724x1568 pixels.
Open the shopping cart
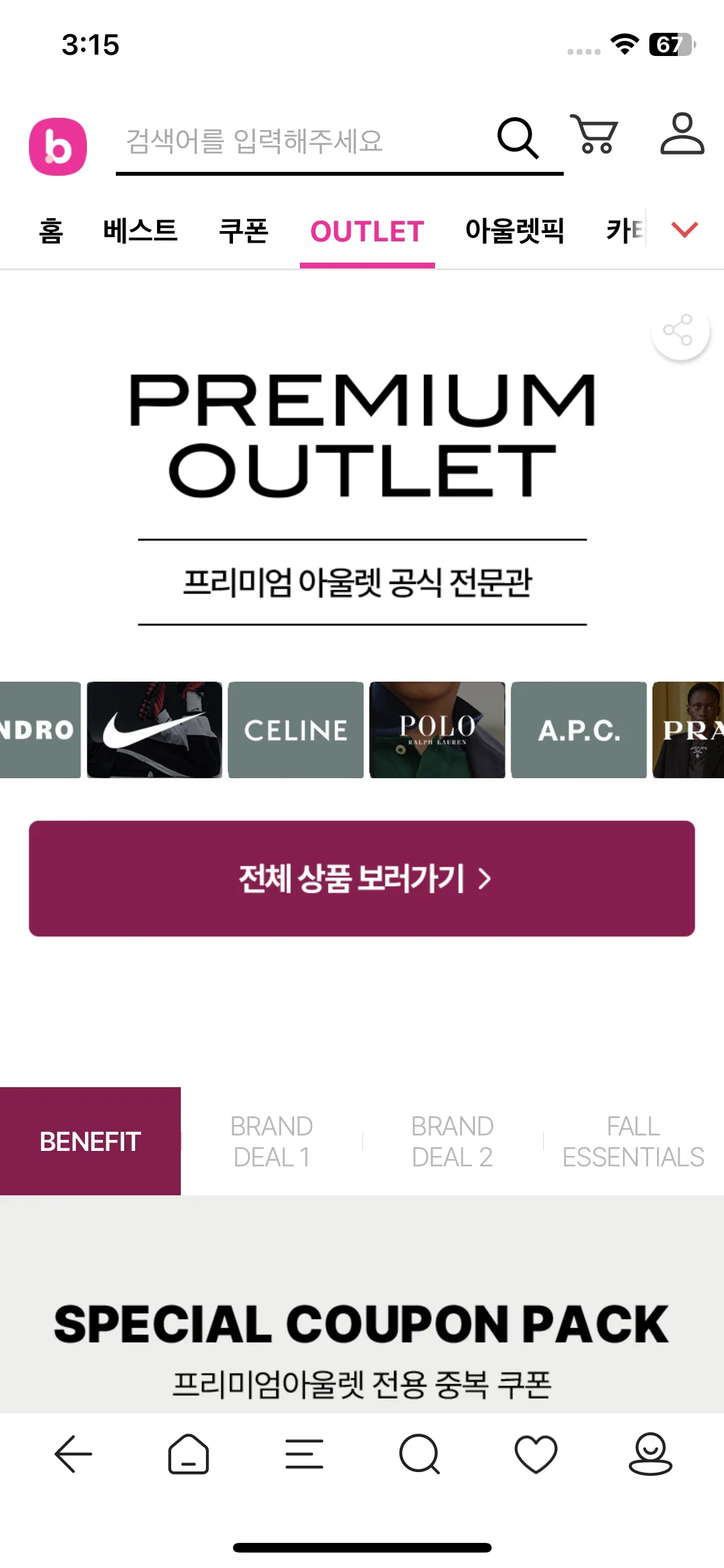[x=595, y=134]
